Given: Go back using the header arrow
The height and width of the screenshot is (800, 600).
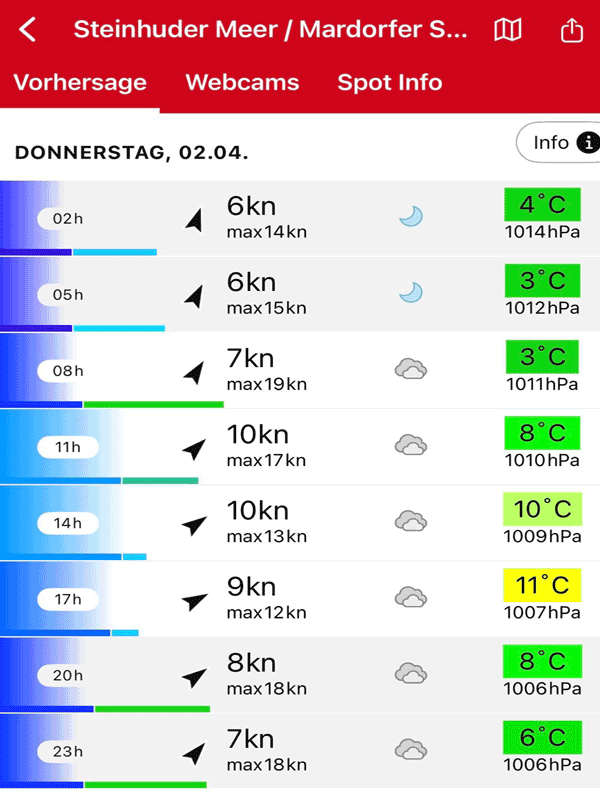Looking at the screenshot, I should 28,30.
